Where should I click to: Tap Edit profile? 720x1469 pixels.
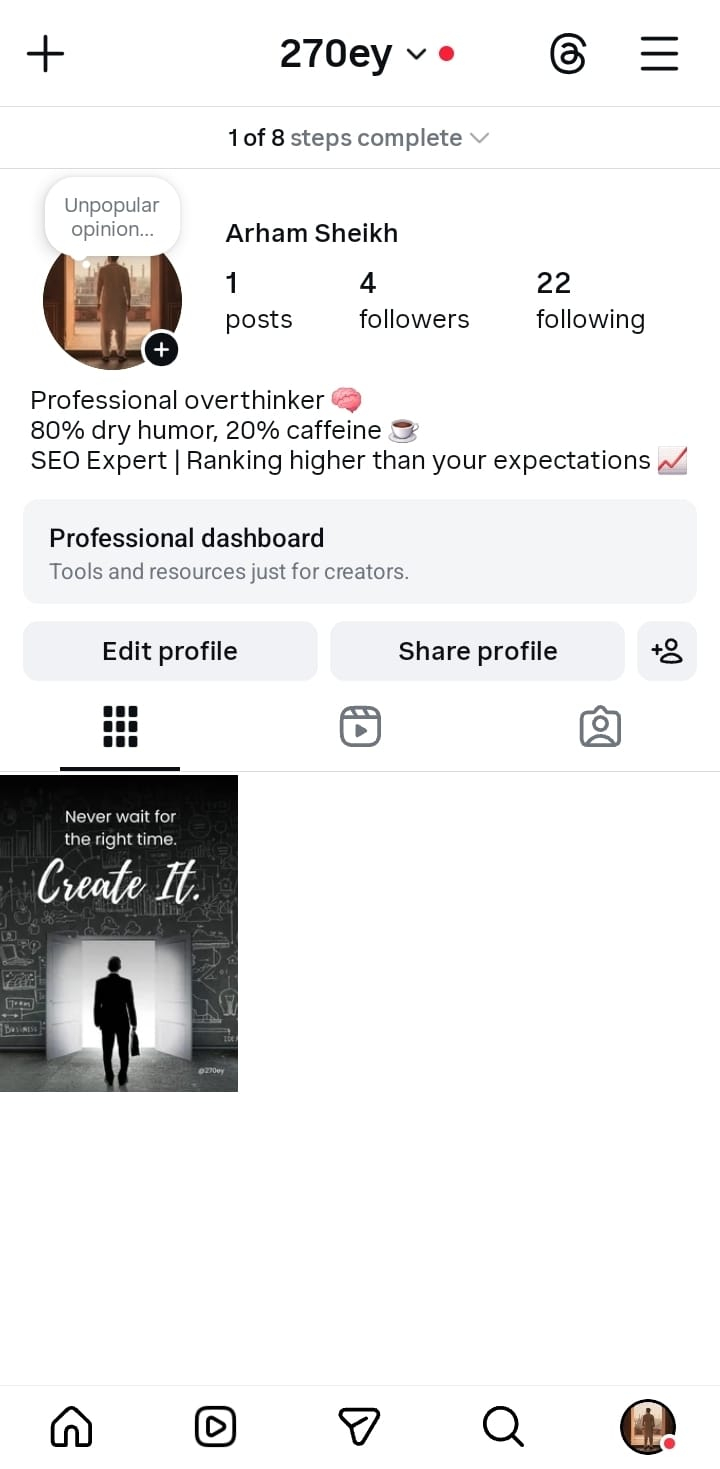(x=170, y=651)
